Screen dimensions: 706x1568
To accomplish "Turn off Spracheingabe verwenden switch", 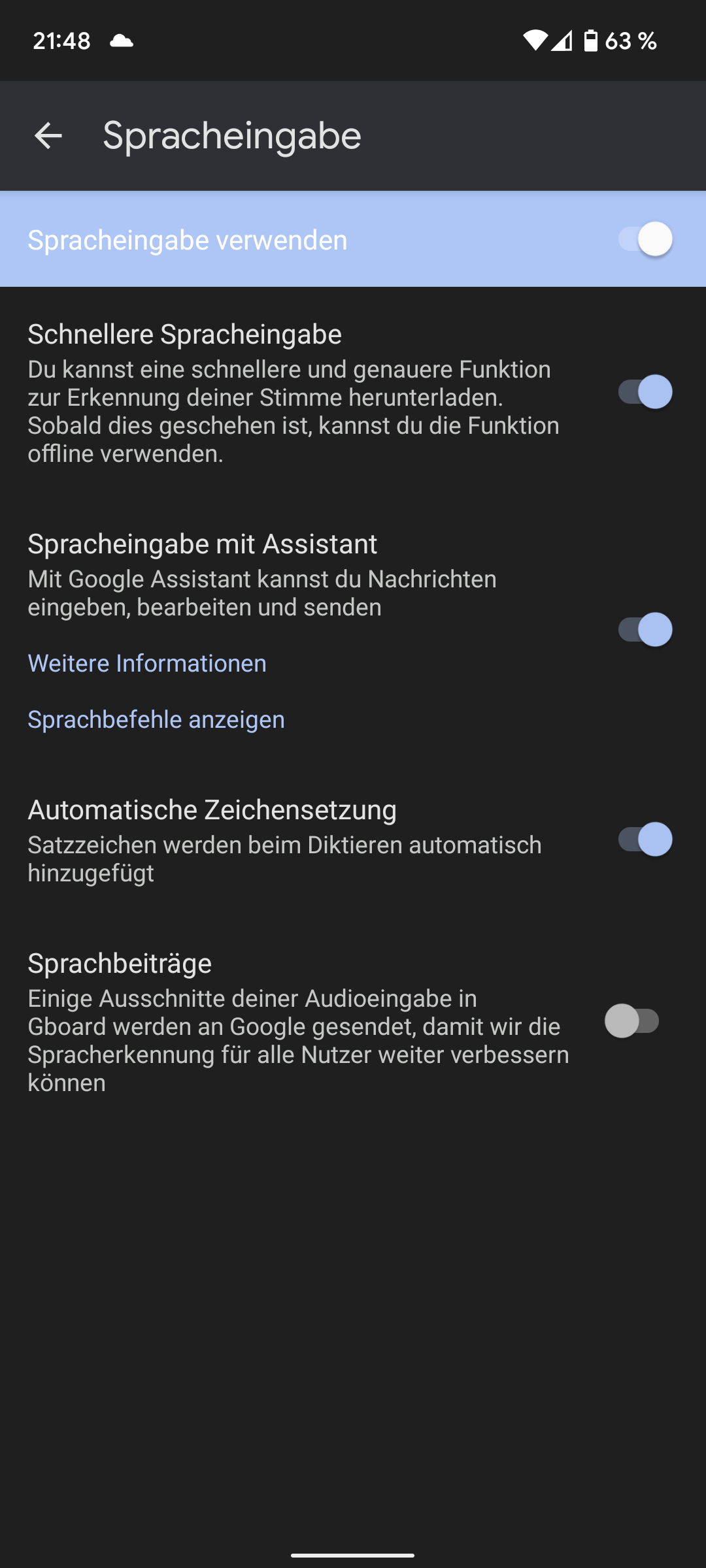I will point(645,239).
